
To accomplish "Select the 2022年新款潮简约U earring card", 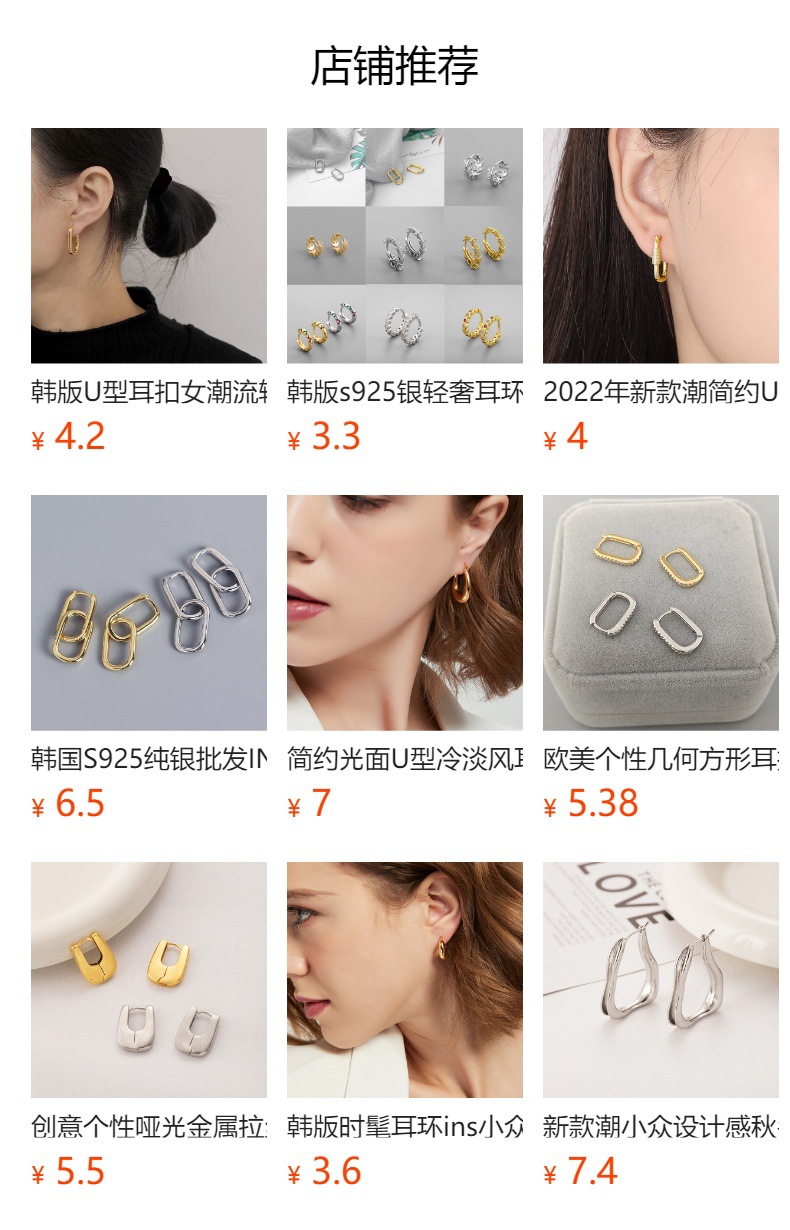I will (x=660, y=246).
